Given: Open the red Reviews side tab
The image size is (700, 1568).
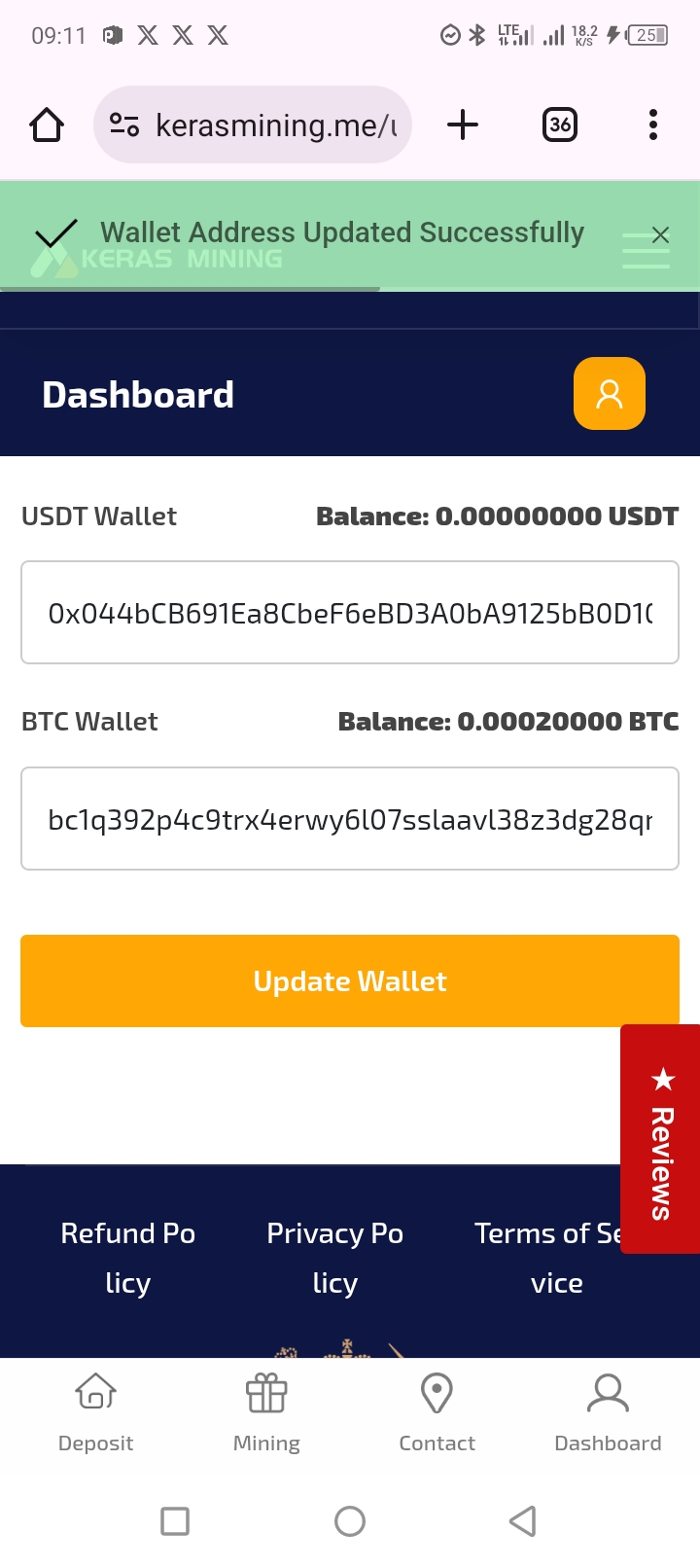Looking at the screenshot, I should tap(661, 1139).
